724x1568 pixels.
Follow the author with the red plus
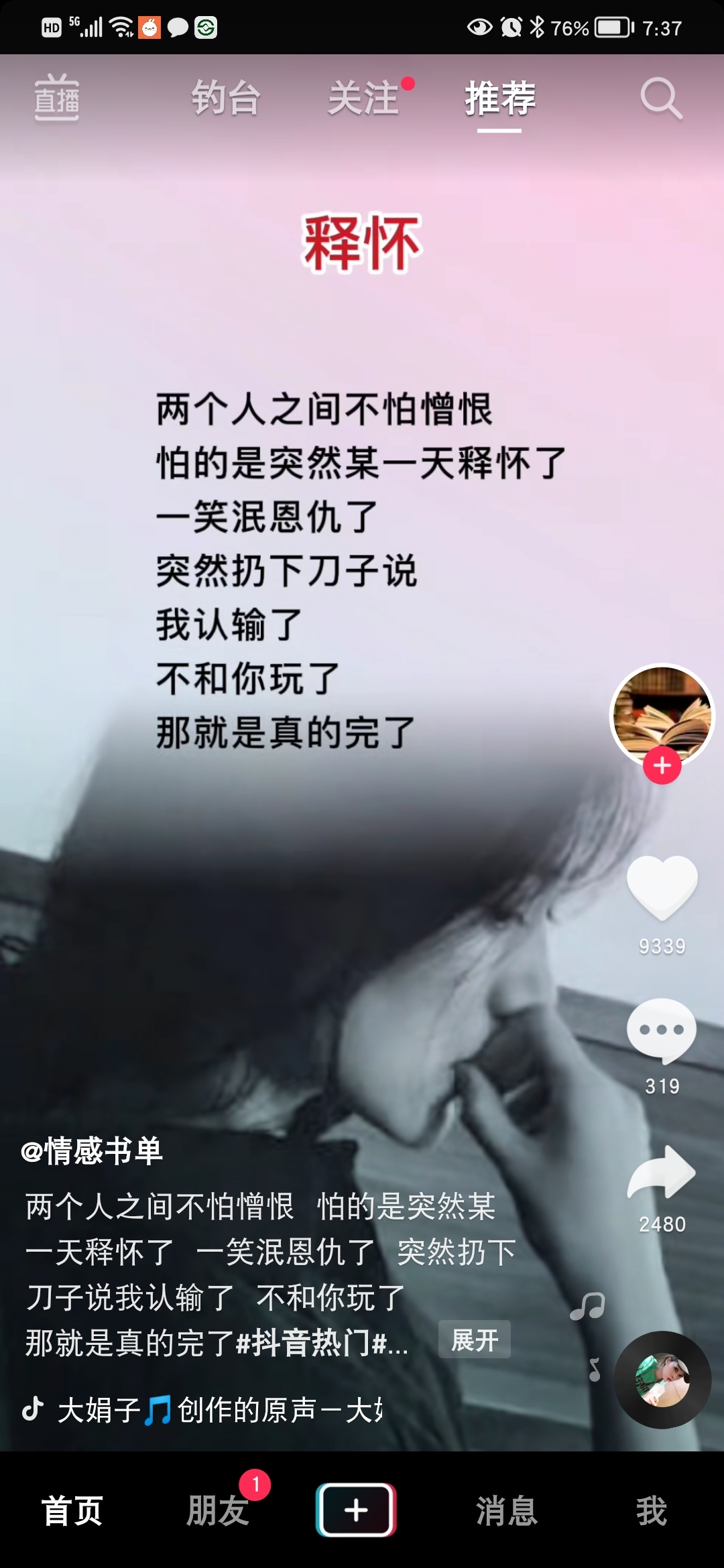point(662,765)
